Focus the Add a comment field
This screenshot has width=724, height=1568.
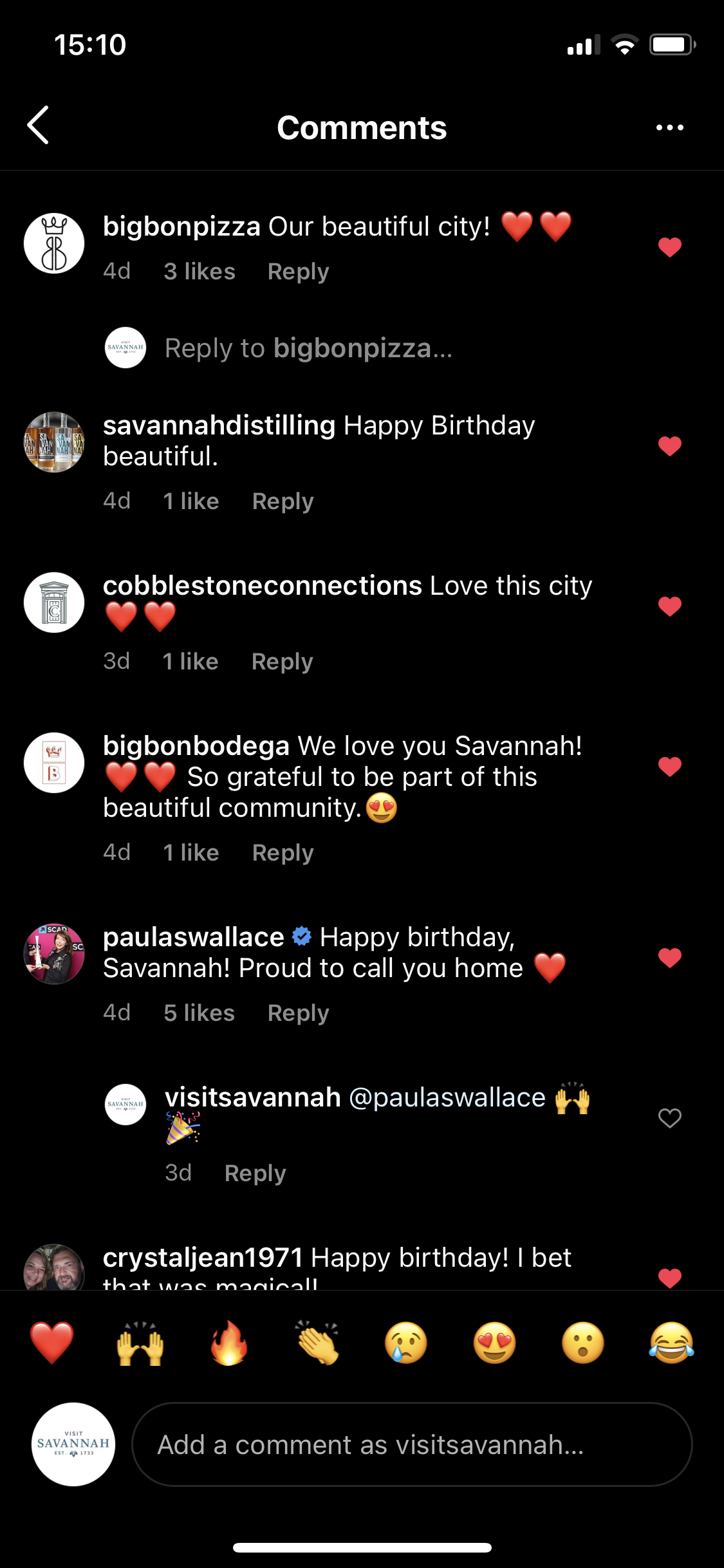point(412,1445)
